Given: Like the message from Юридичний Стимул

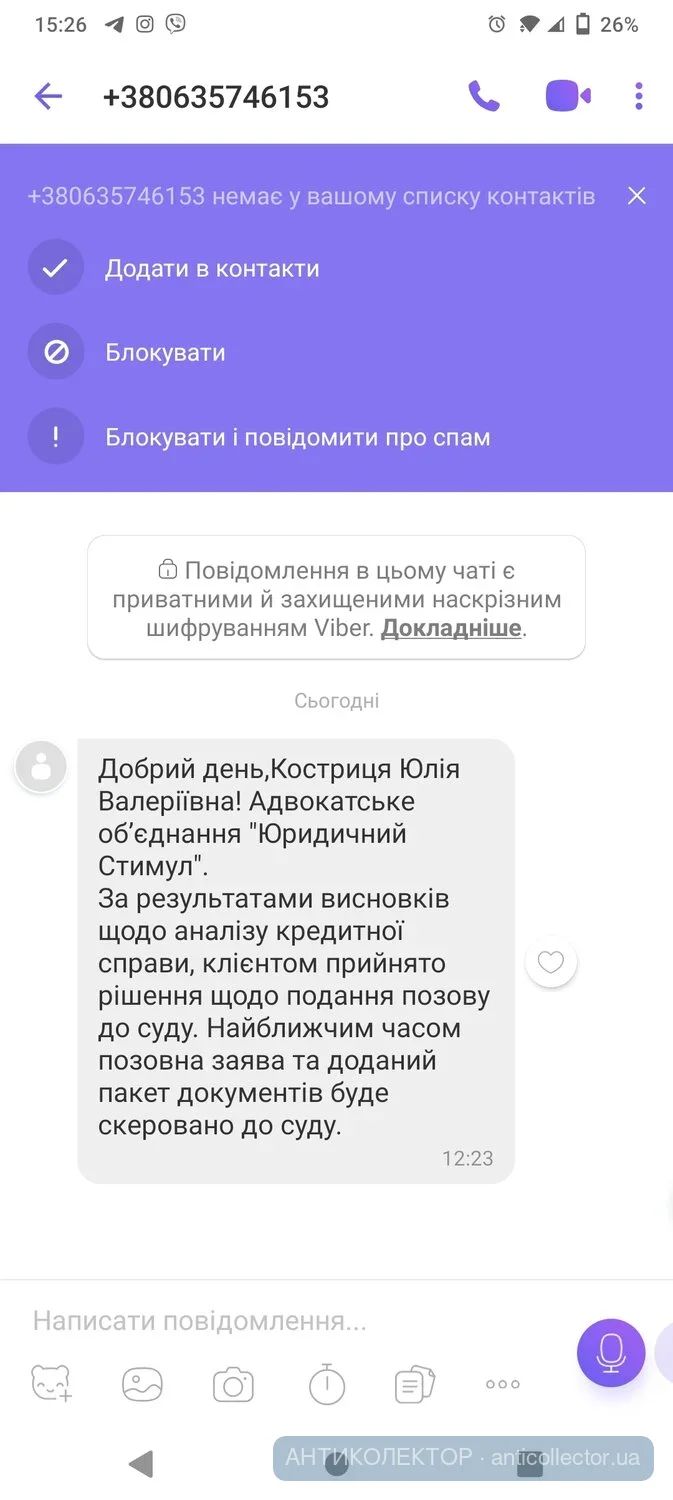Looking at the screenshot, I should click(x=551, y=962).
